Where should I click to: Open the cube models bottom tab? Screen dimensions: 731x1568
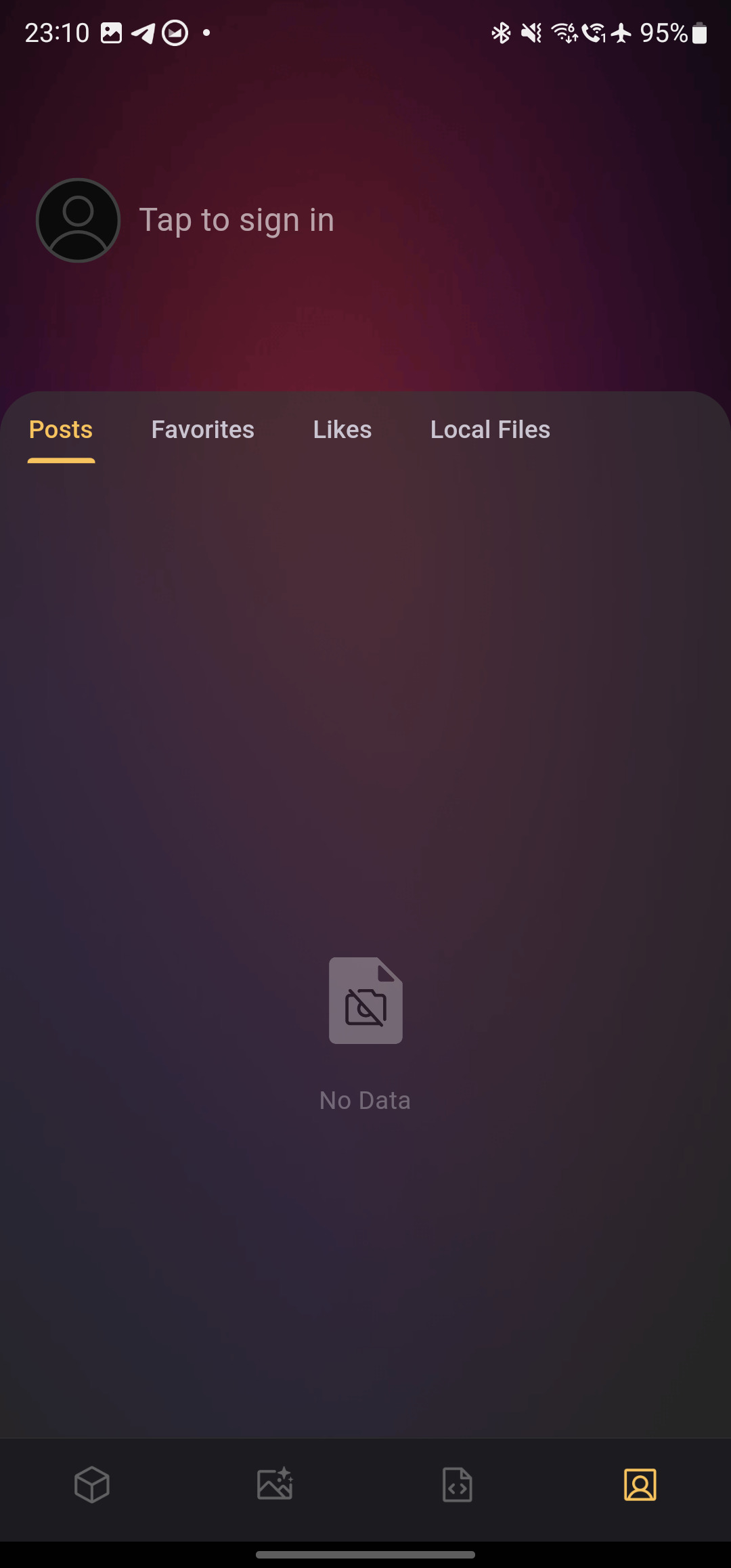click(92, 1485)
